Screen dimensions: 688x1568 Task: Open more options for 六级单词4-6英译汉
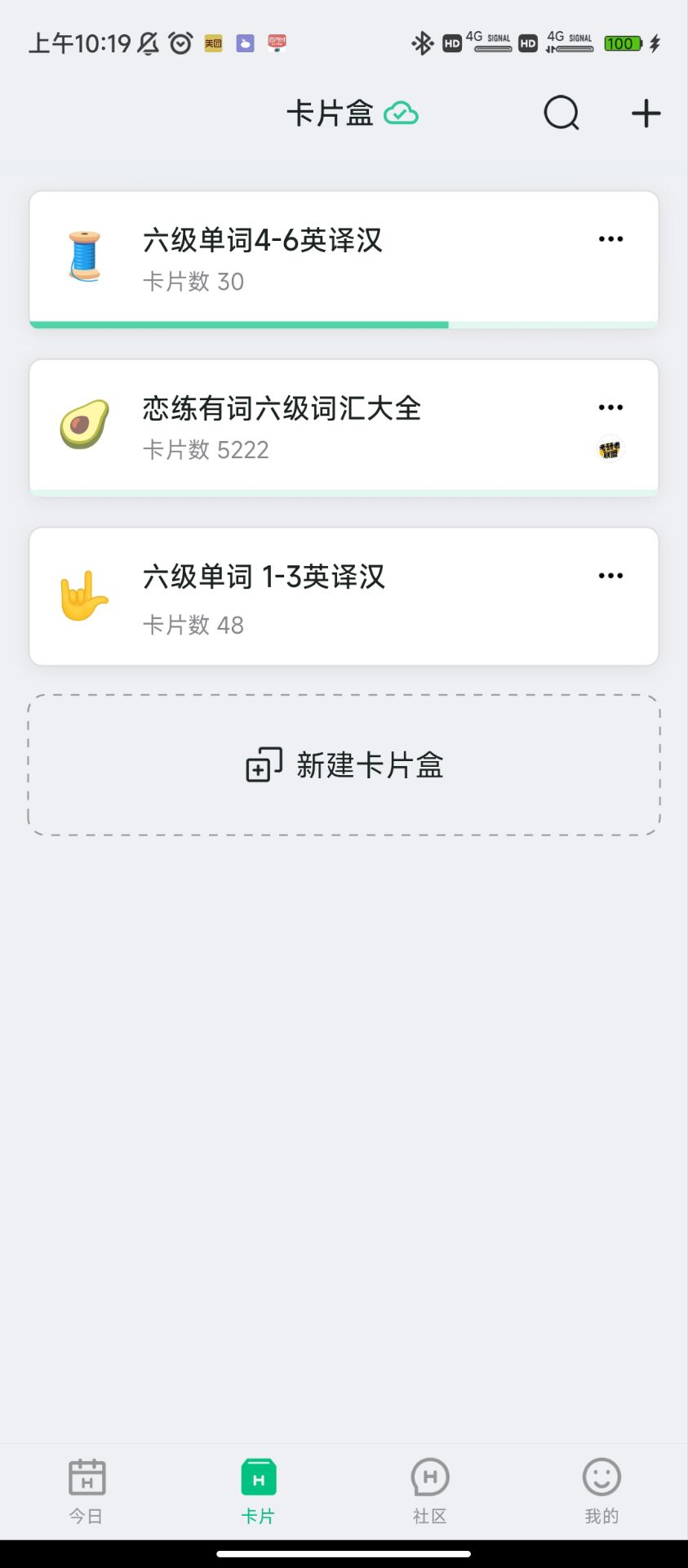click(610, 239)
